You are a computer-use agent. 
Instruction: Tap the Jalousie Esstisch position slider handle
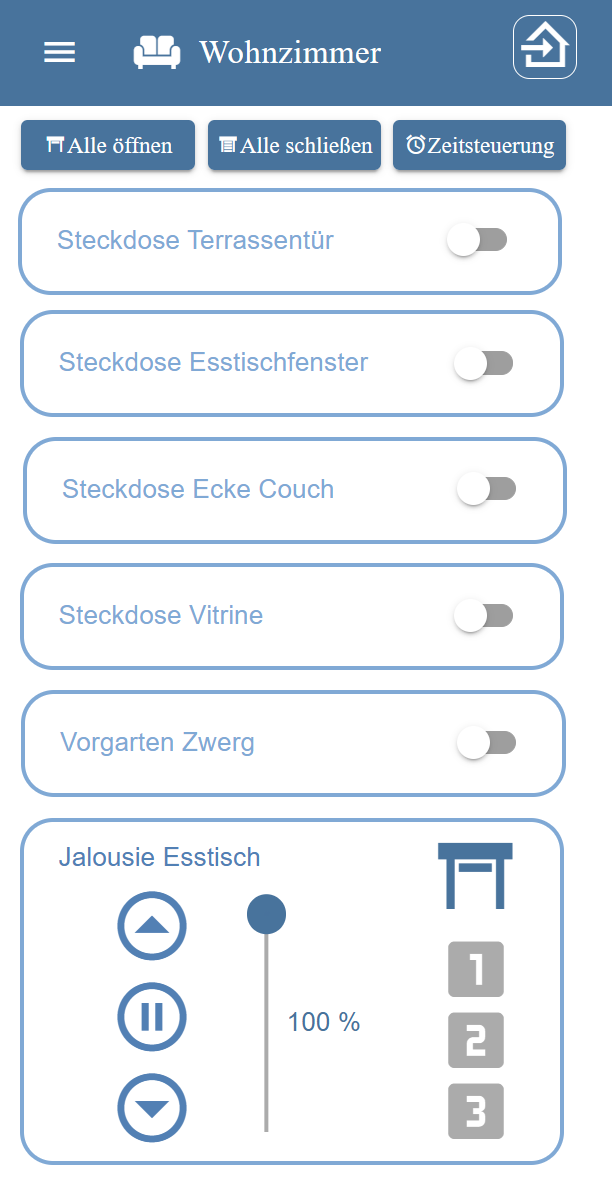pyautogui.click(x=266, y=914)
